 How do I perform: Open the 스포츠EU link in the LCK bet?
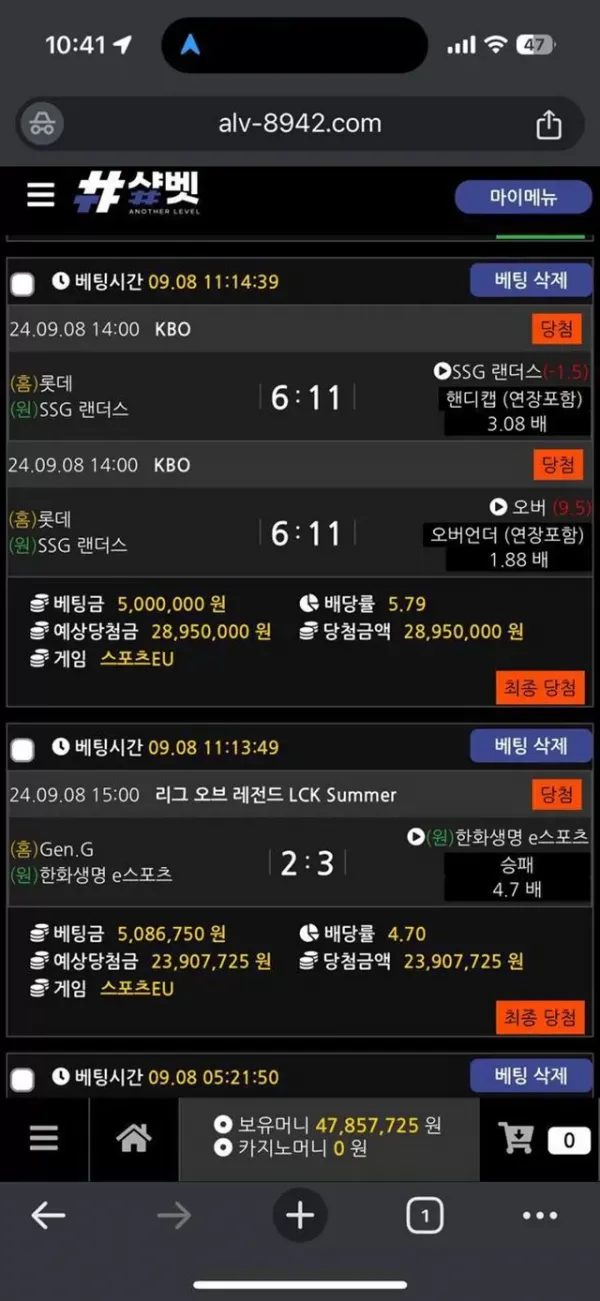click(x=137, y=988)
